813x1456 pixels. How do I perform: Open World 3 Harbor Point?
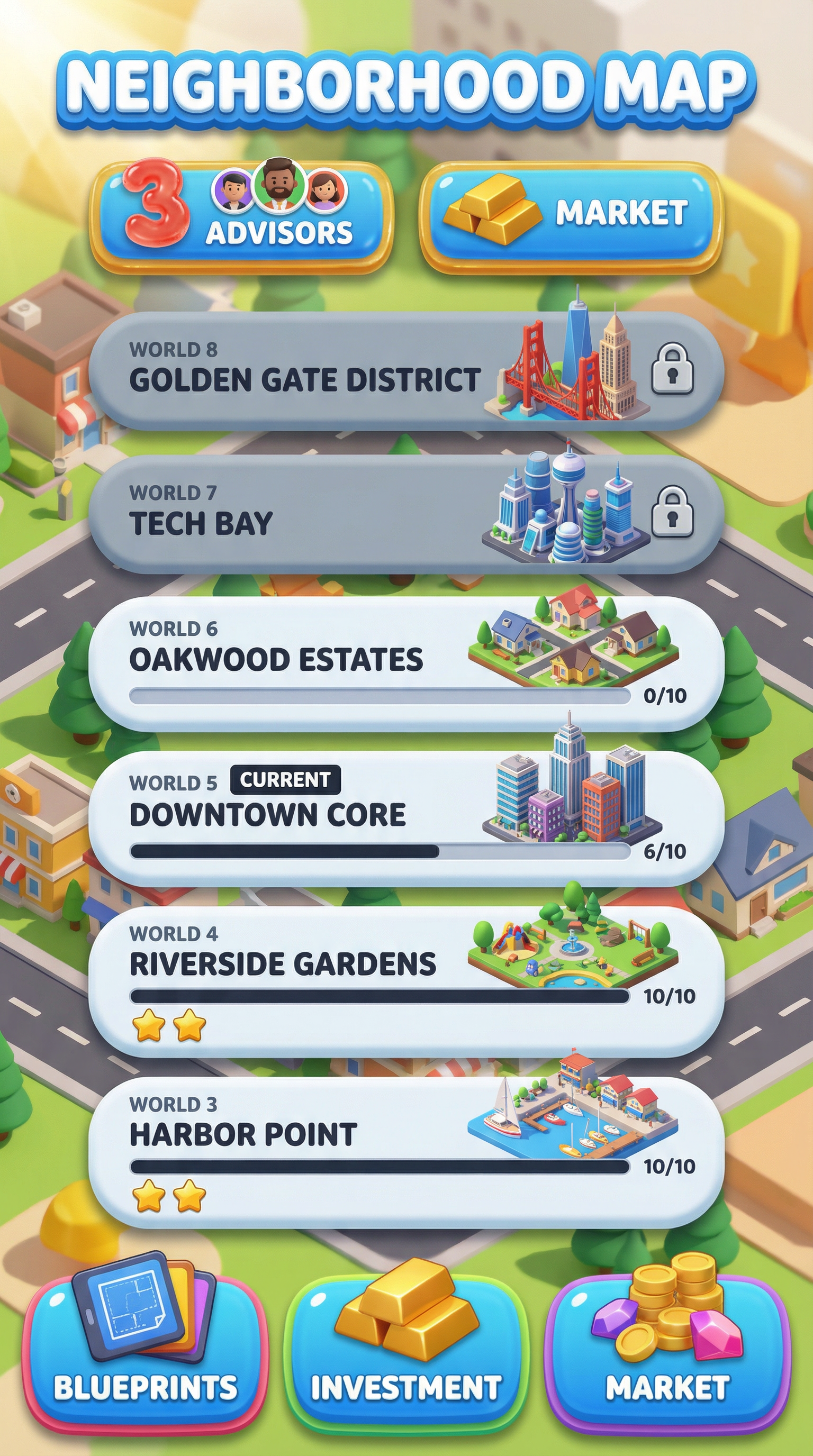(x=405, y=1151)
